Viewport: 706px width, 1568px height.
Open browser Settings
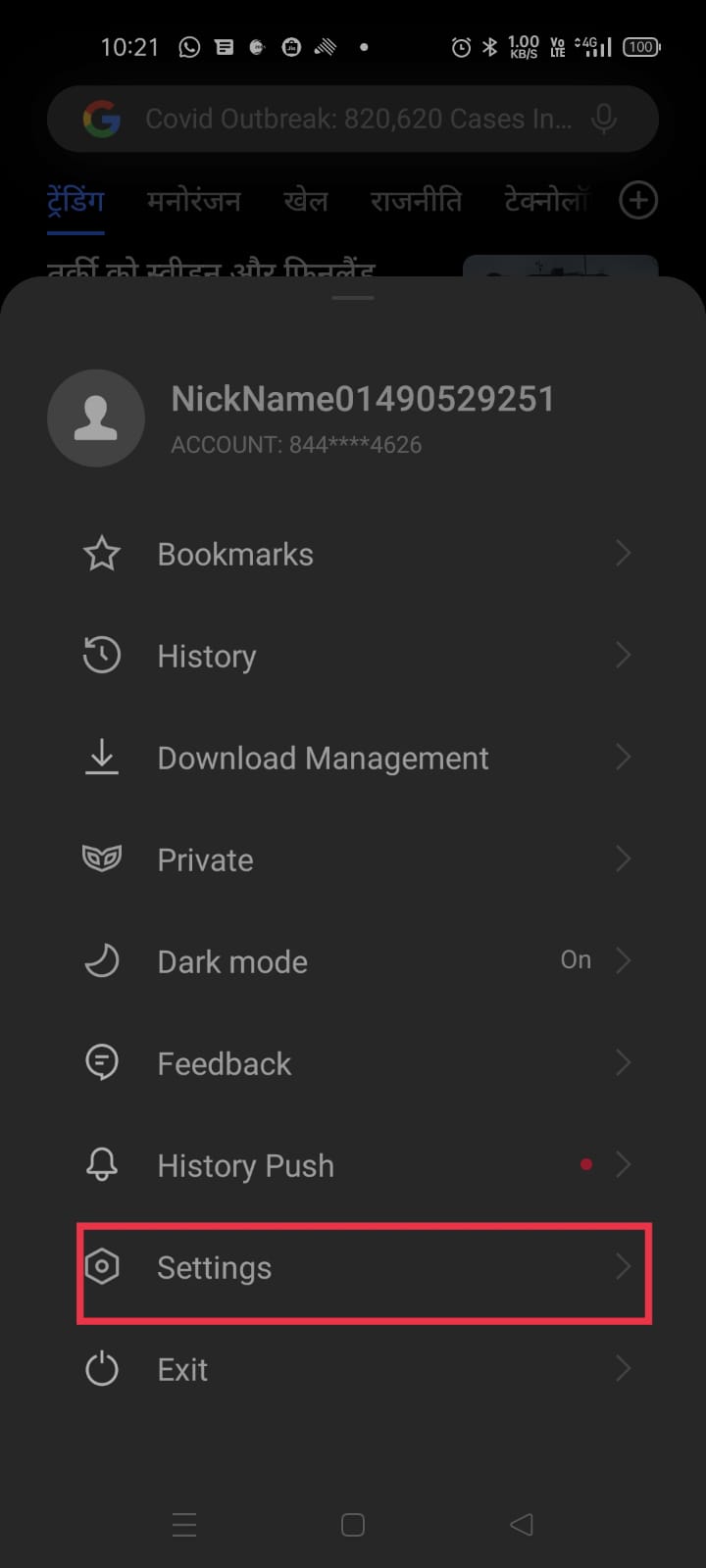coord(353,1268)
